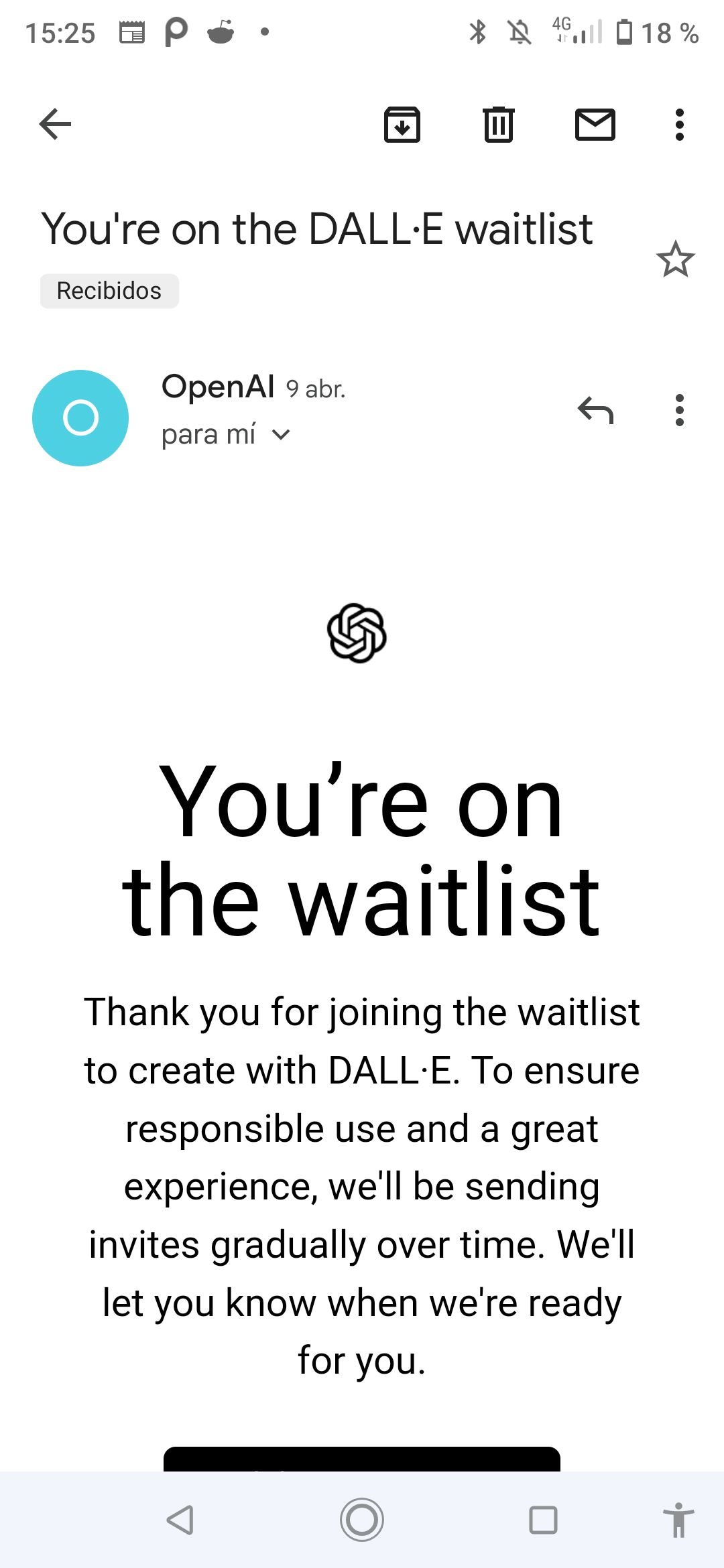
Task: Open the Recibidos label
Action: click(109, 290)
